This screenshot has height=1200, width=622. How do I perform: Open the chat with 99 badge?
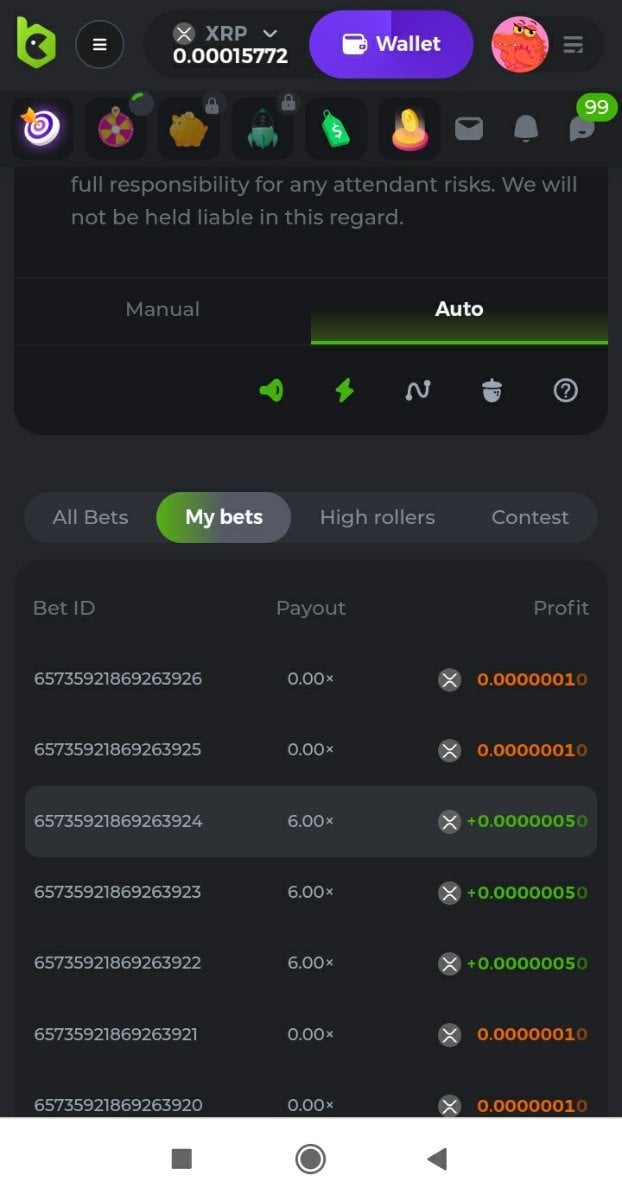581,129
